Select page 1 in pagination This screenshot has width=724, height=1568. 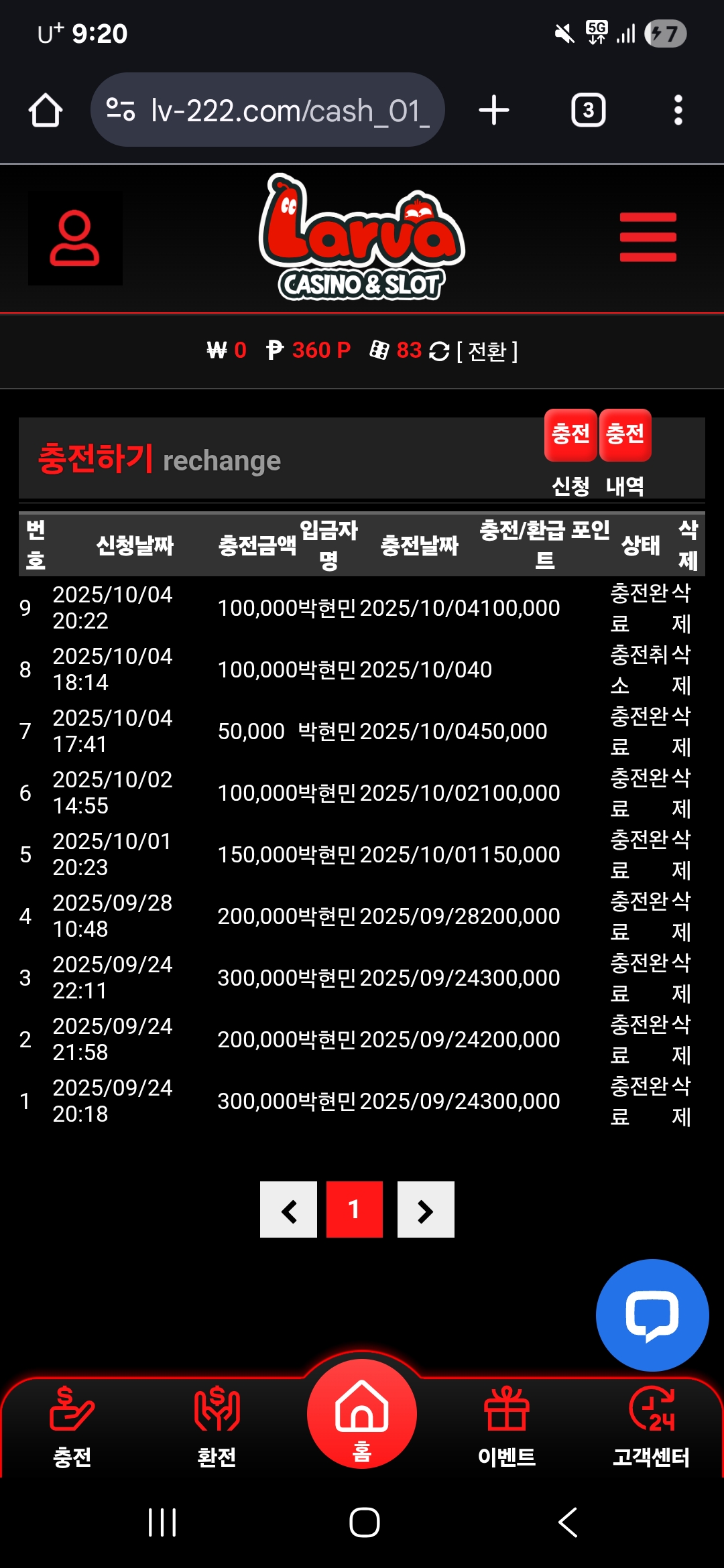[355, 1210]
